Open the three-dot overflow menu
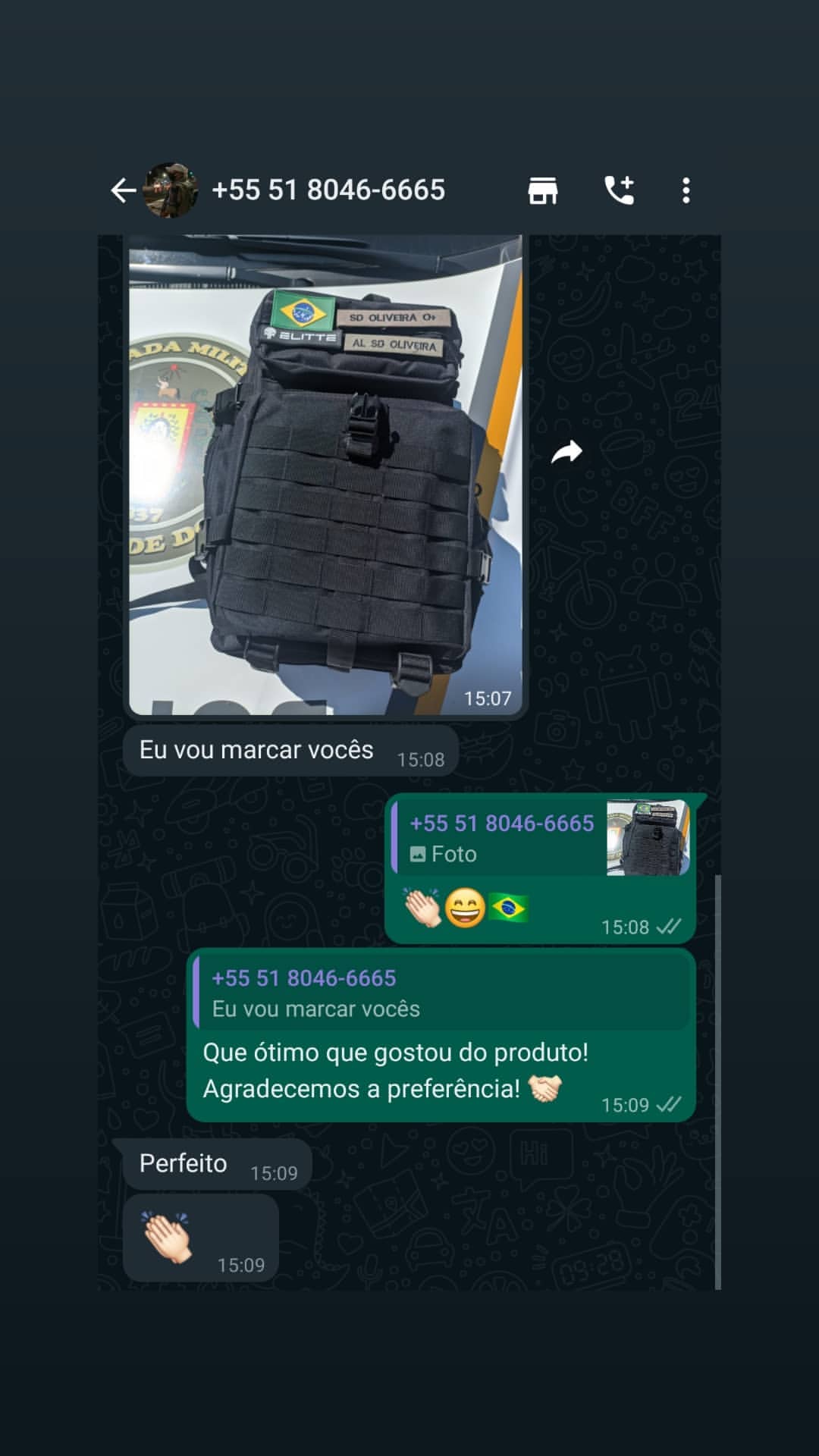819x1456 pixels. [686, 190]
